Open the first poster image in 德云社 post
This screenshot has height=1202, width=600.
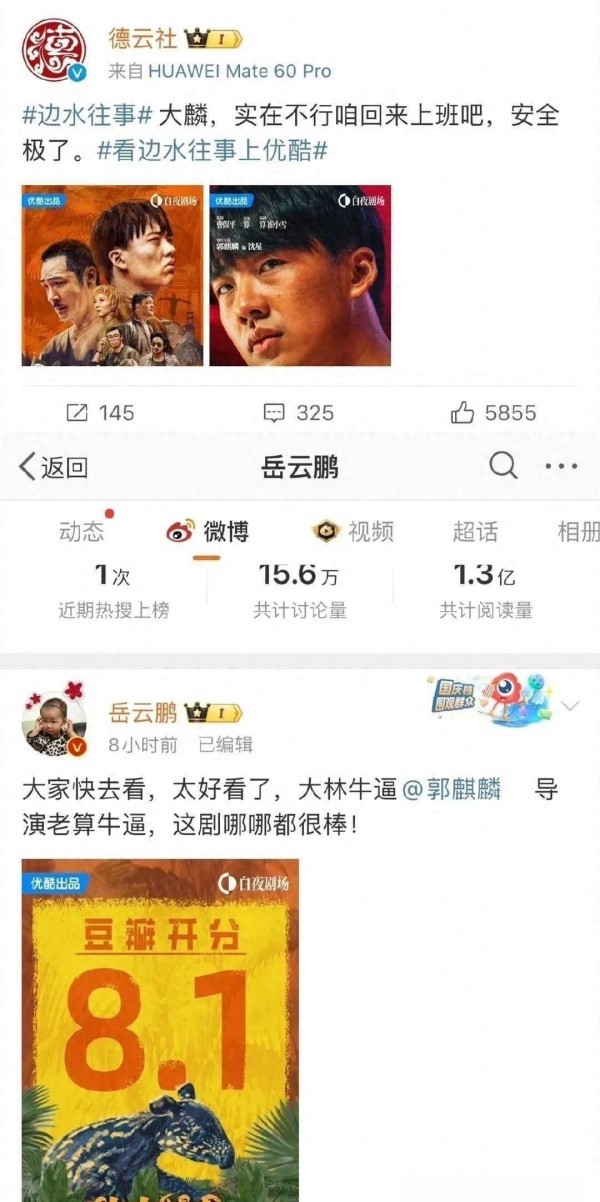[112, 275]
